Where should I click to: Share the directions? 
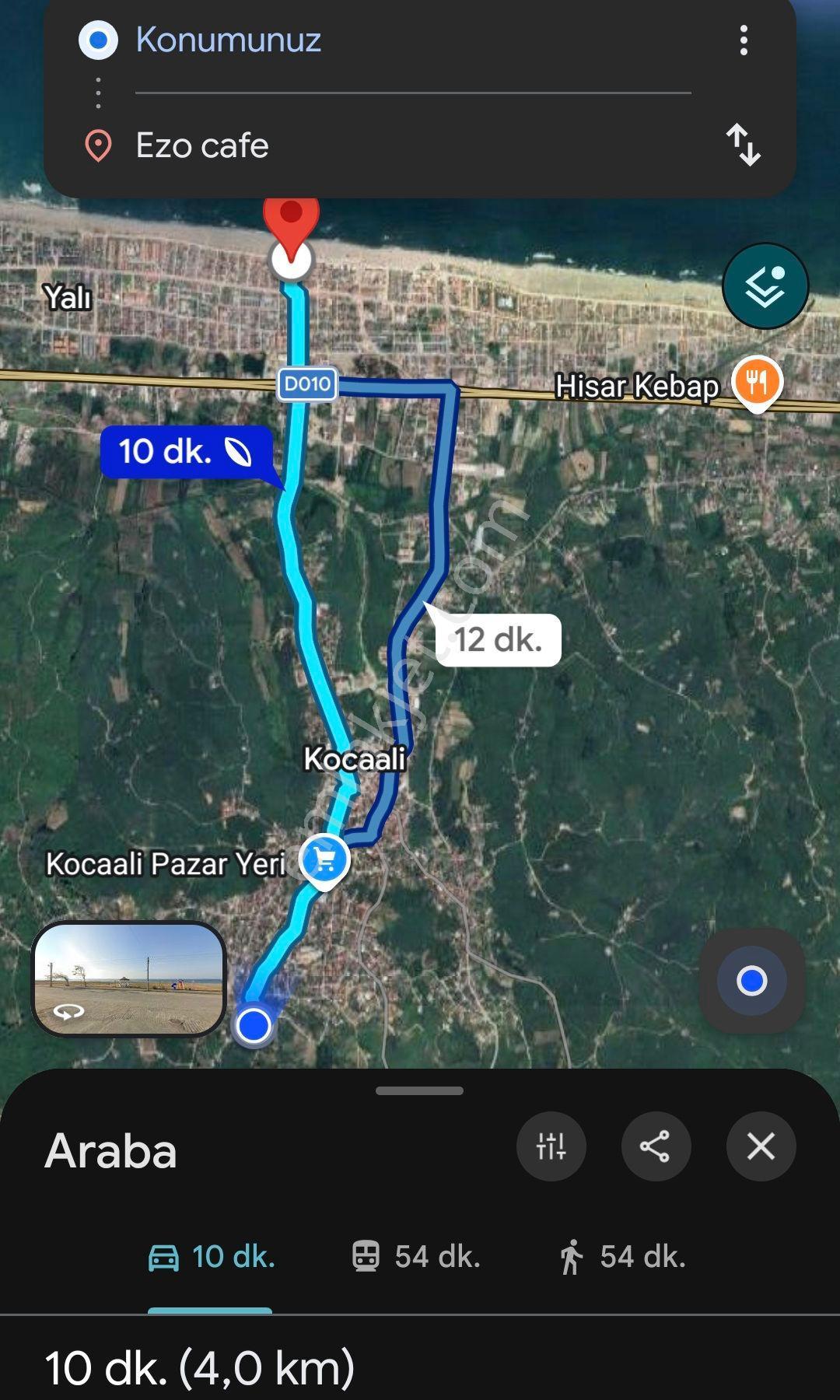click(656, 1146)
